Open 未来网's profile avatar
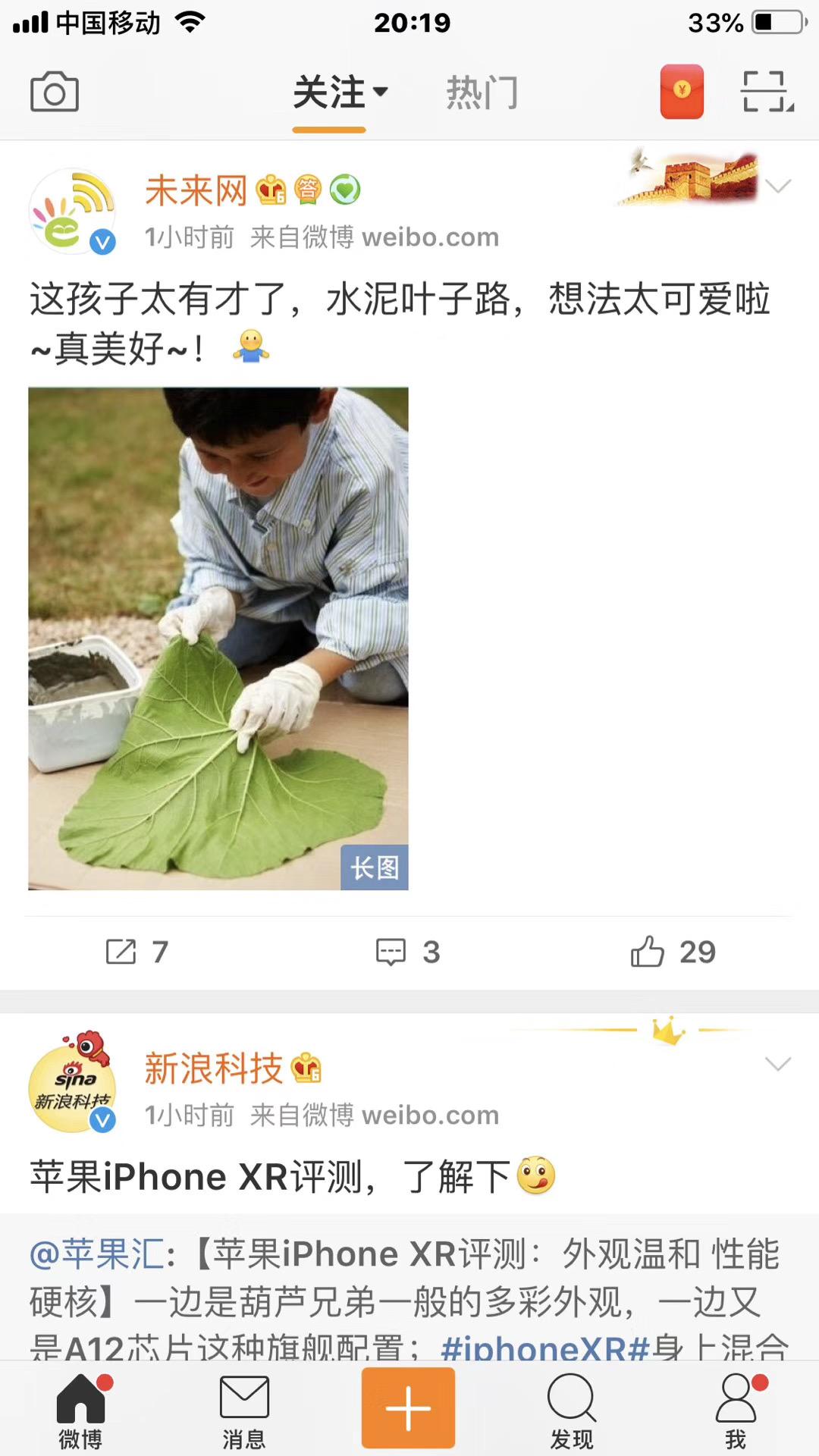 coord(72,212)
